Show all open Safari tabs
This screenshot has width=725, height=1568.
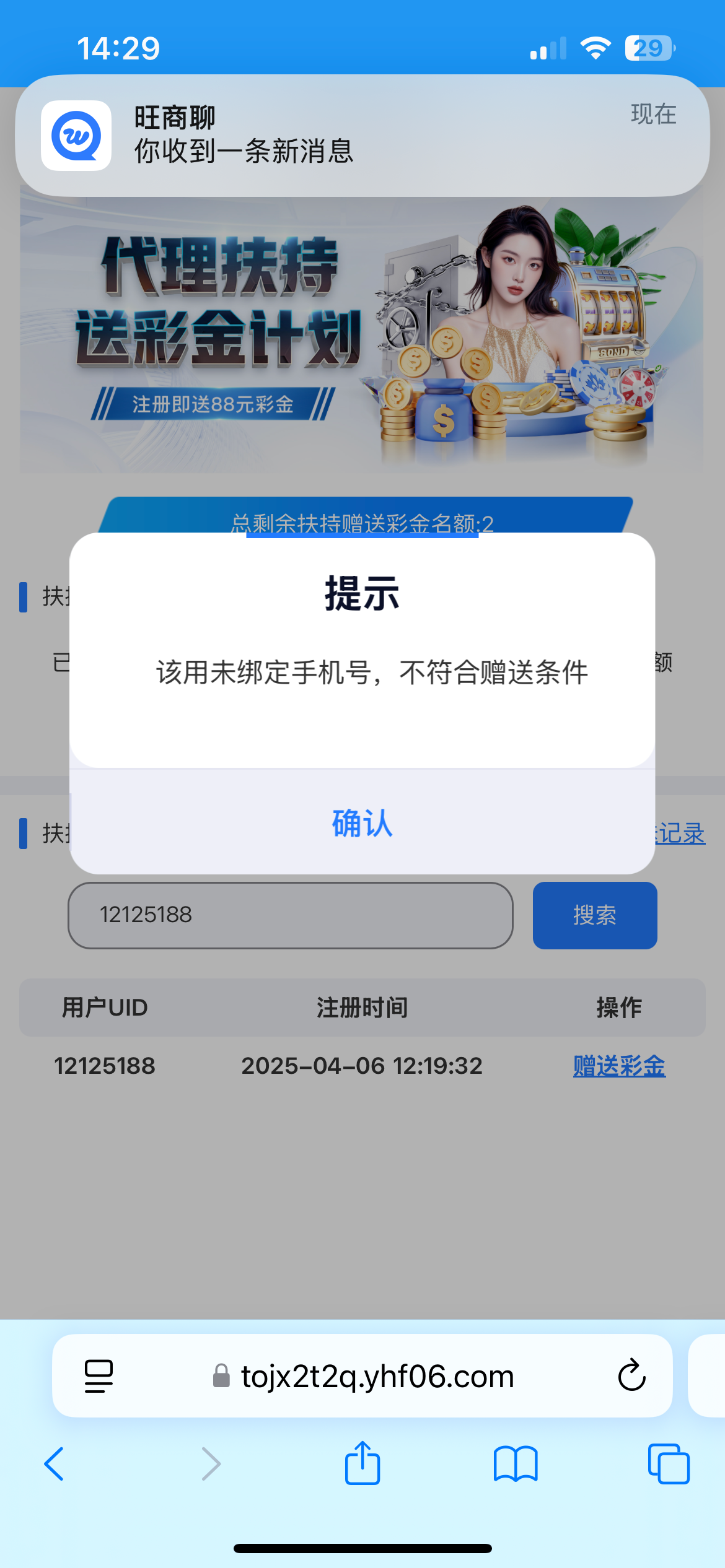(668, 1464)
